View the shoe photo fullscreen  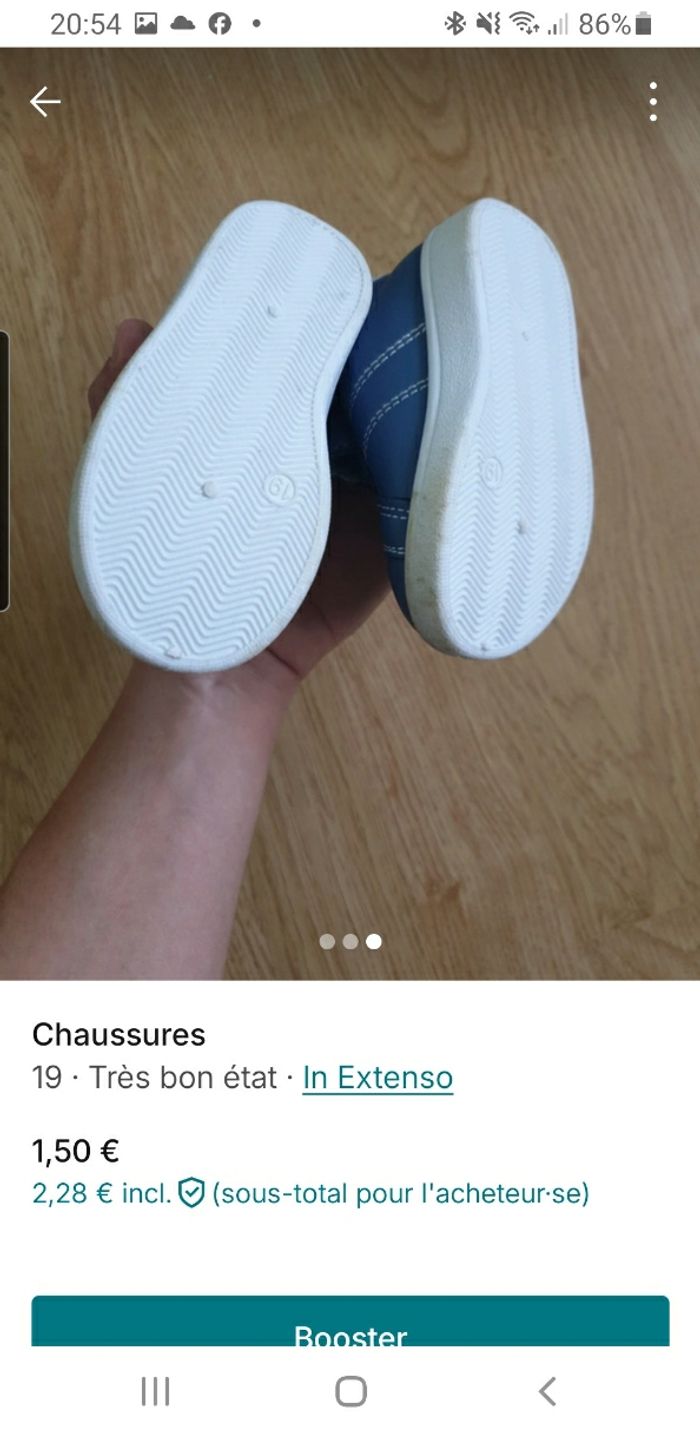coord(350,500)
